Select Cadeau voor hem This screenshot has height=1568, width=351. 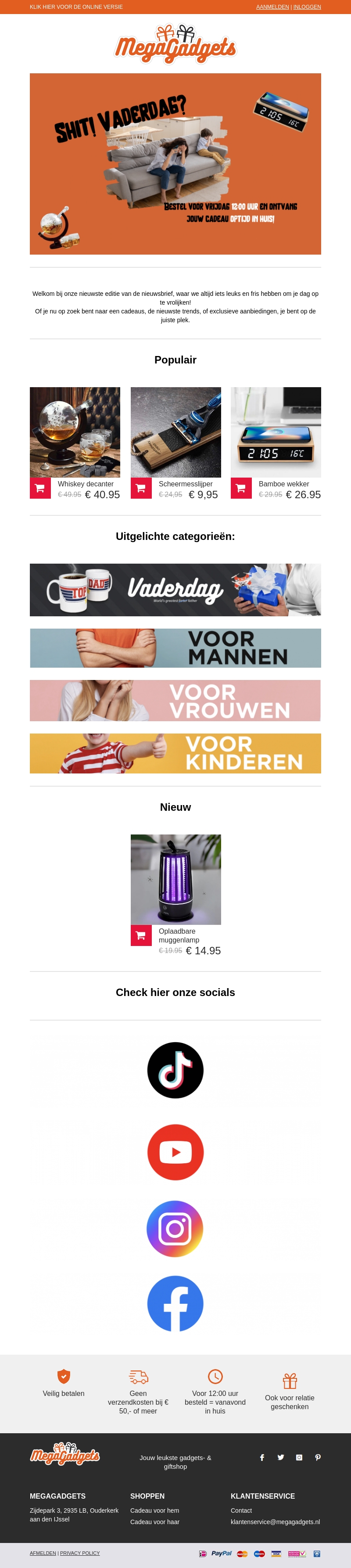154,1510
